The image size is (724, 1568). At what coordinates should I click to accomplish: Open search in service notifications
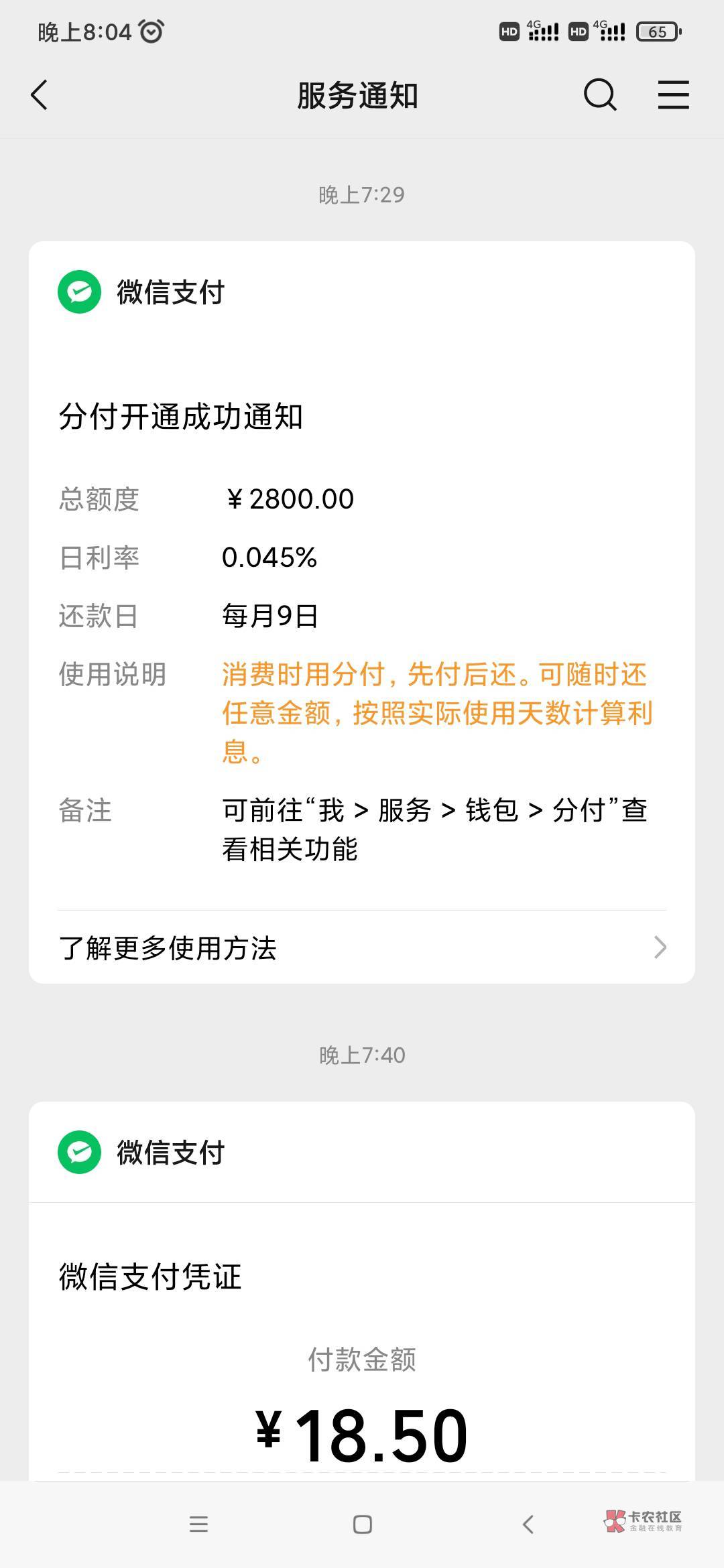[600, 94]
